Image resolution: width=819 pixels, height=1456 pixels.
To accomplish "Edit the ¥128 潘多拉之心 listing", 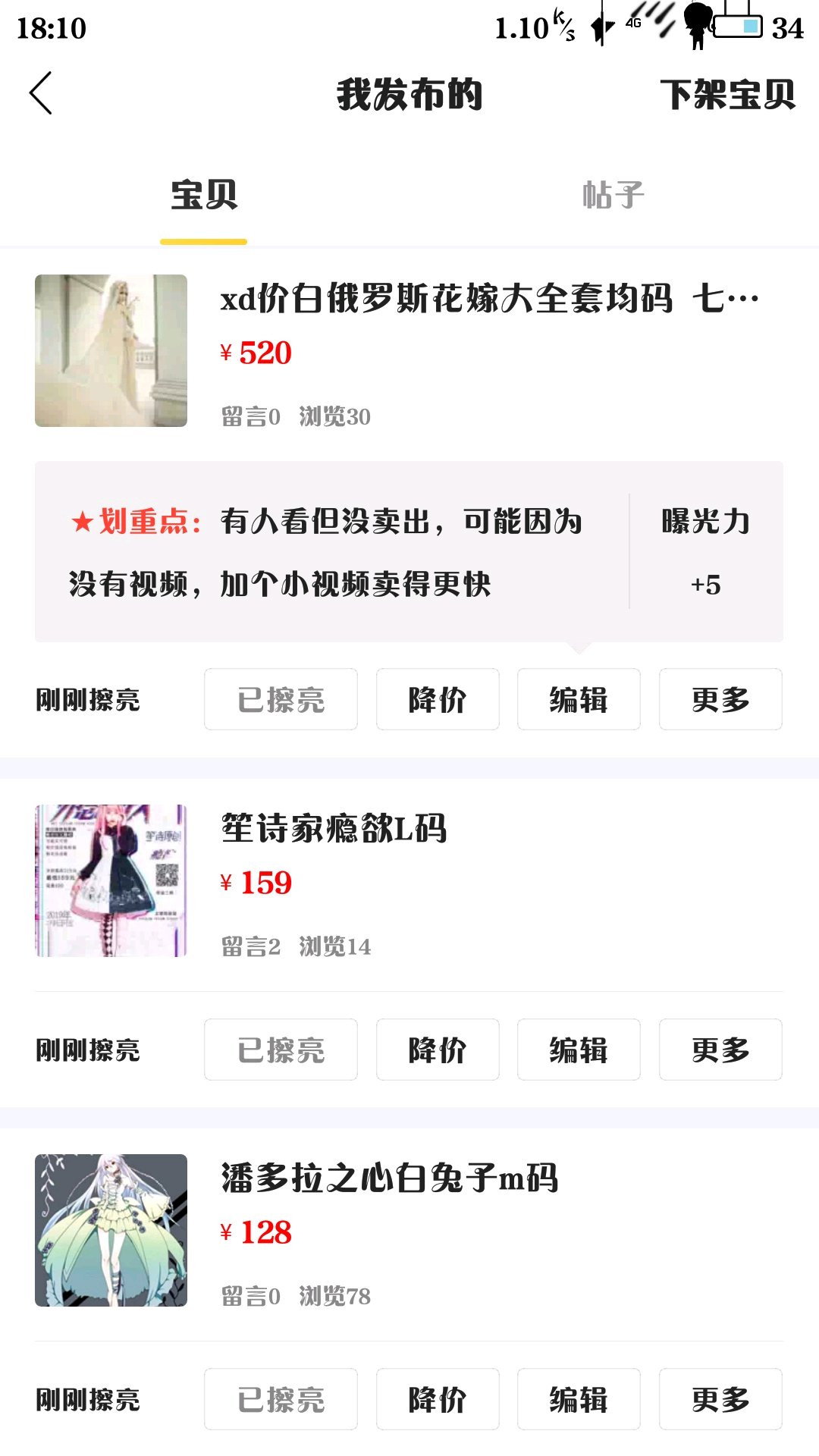I will click(579, 1399).
